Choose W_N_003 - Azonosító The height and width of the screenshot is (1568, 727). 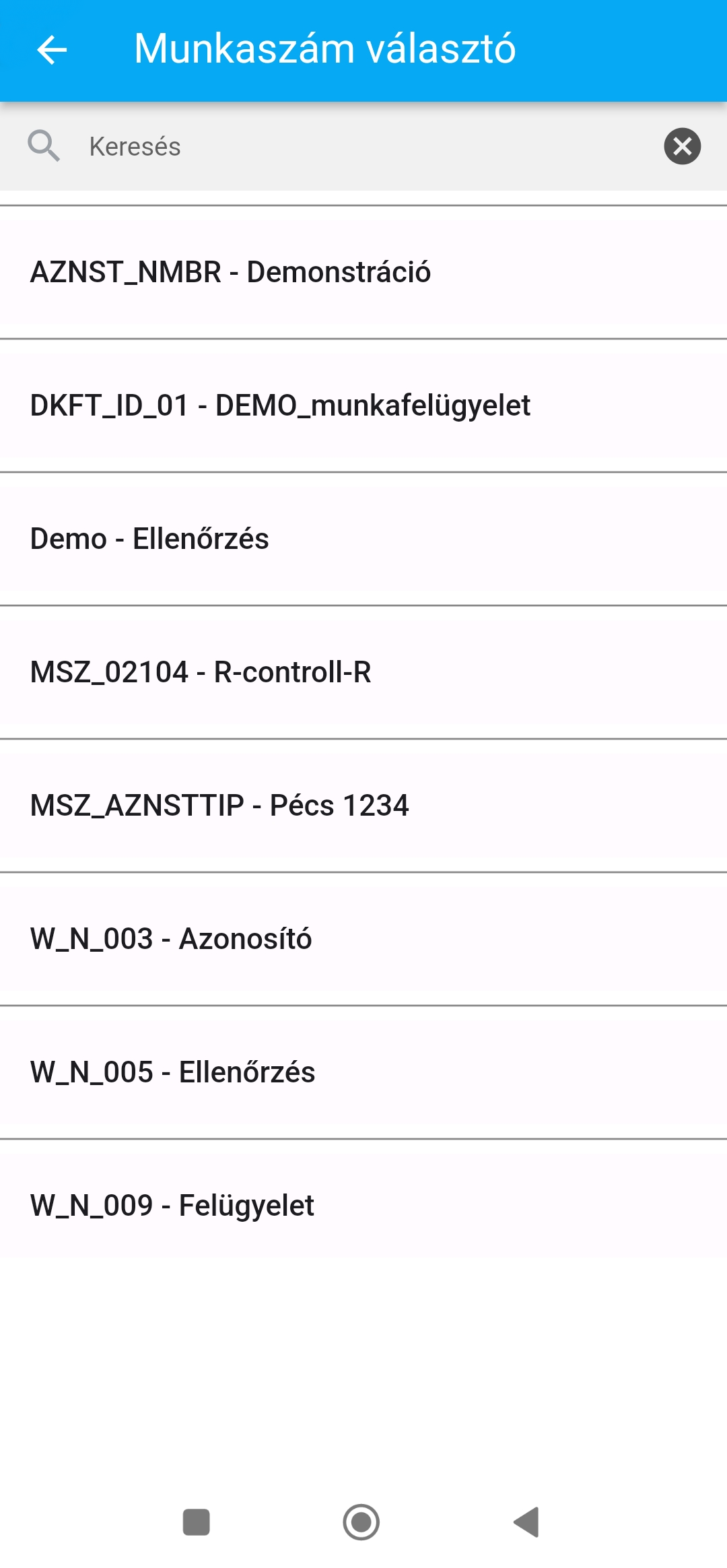tap(363, 939)
